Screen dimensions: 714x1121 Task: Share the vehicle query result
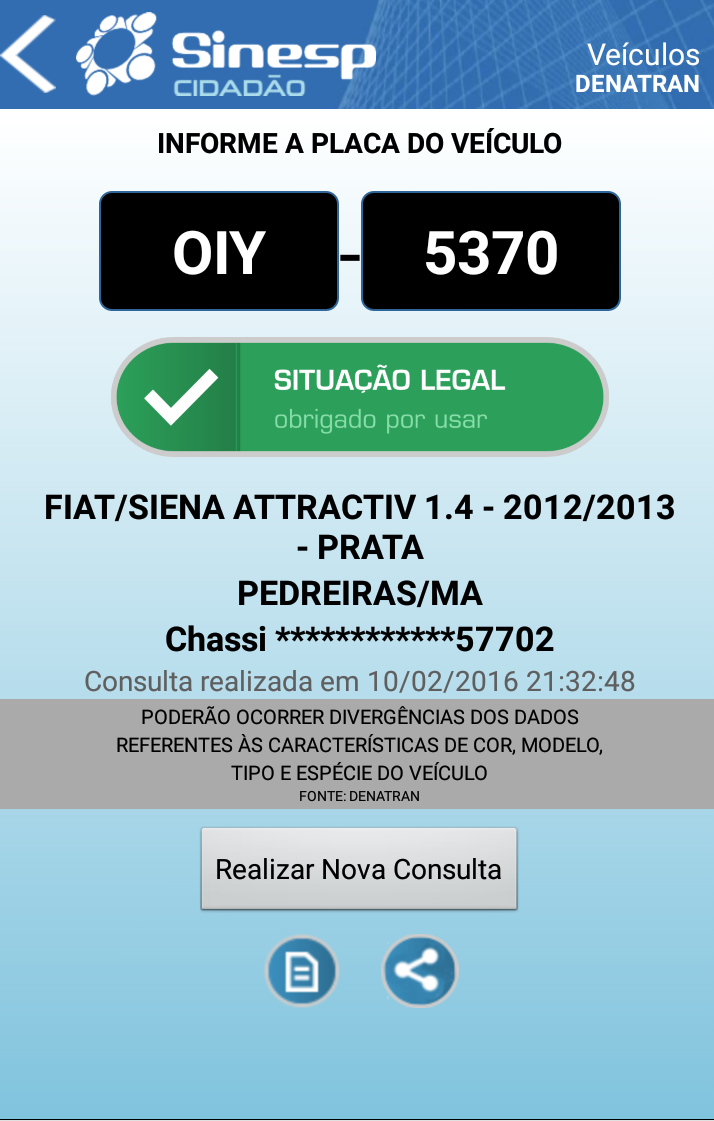(420, 970)
